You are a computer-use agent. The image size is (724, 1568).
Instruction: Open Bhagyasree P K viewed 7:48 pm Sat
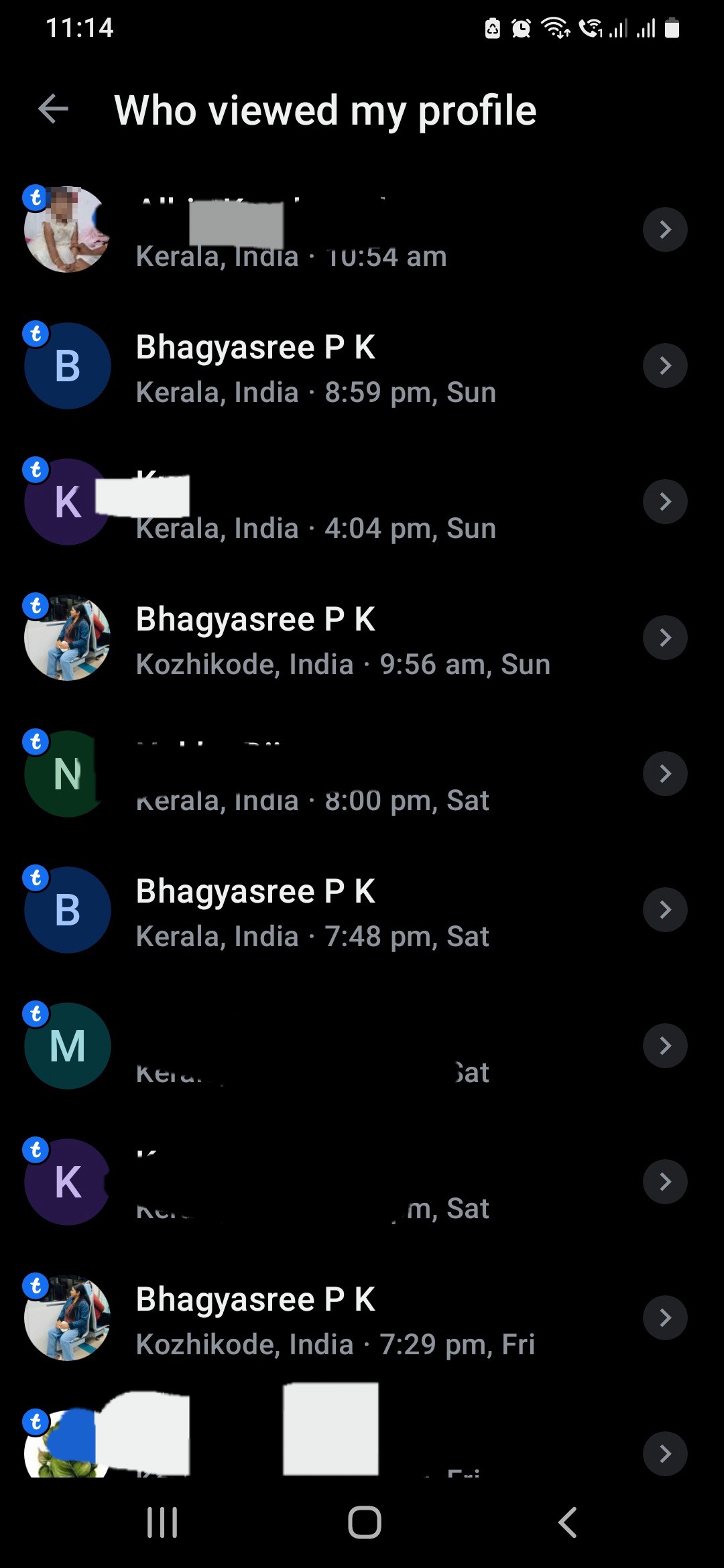pyautogui.click(x=362, y=910)
